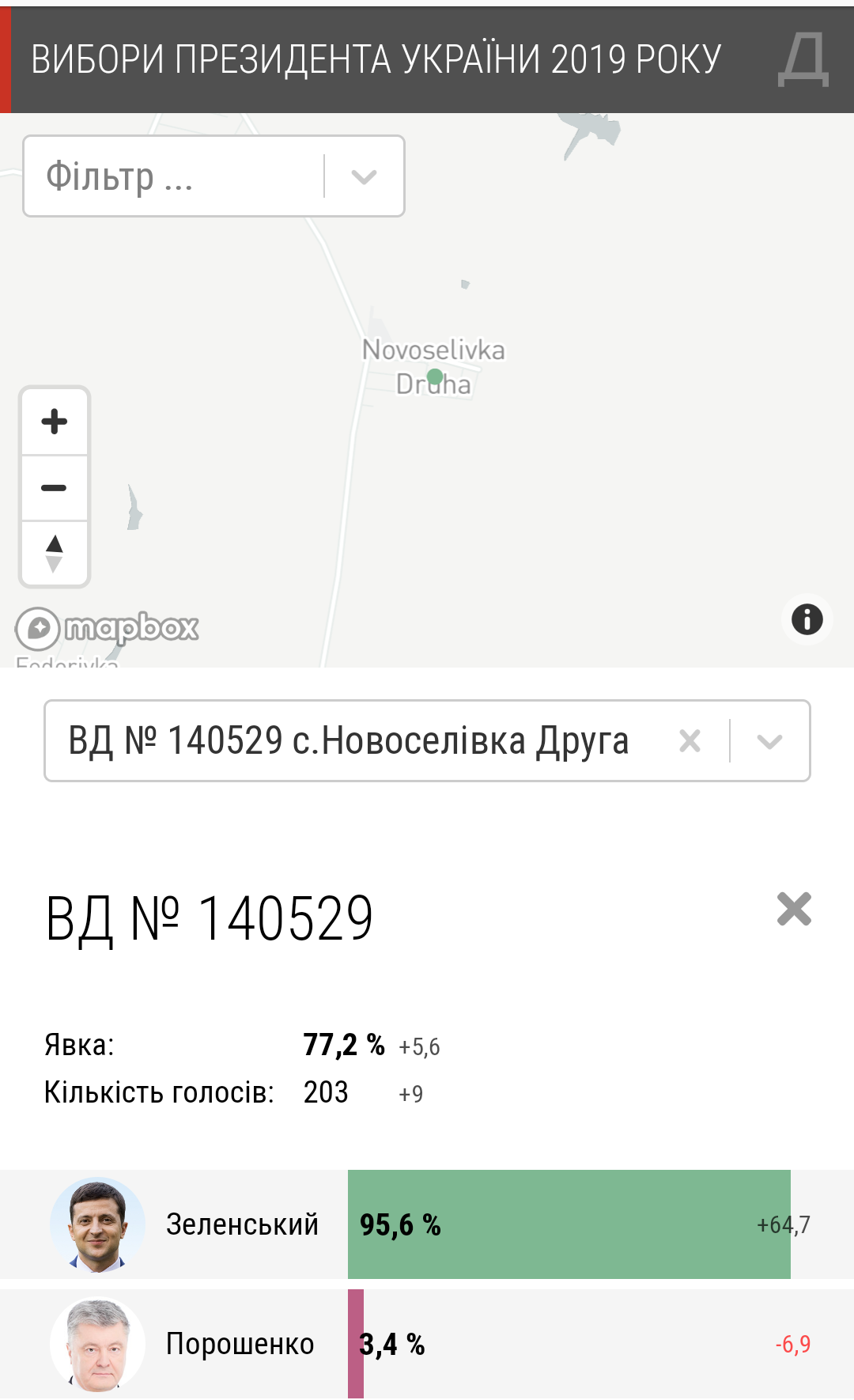
Task: Expand the polling district dropdown list
Action: pyautogui.click(x=769, y=741)
